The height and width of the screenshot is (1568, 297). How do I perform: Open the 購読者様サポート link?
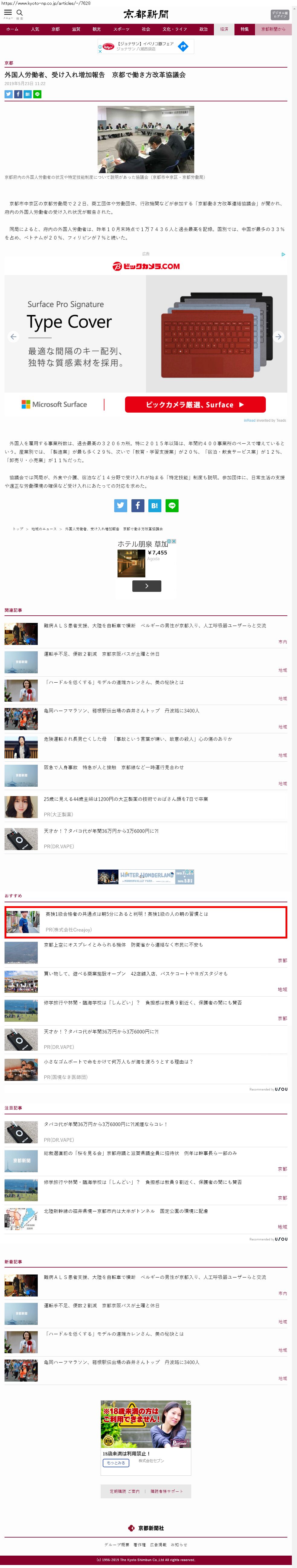tap(166, 1491)
